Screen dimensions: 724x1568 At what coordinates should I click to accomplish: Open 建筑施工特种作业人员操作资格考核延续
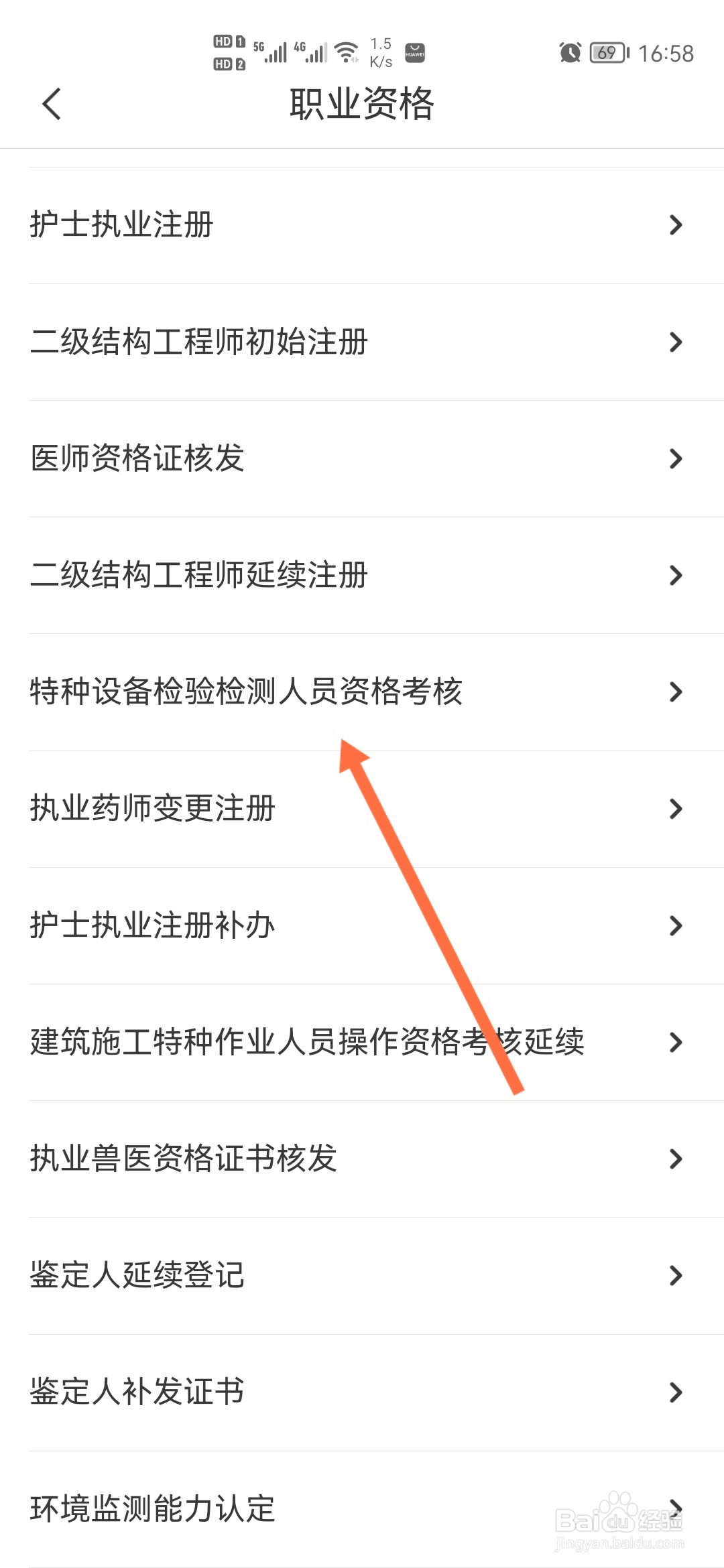pyautogui.click(x=307, y=1042)
